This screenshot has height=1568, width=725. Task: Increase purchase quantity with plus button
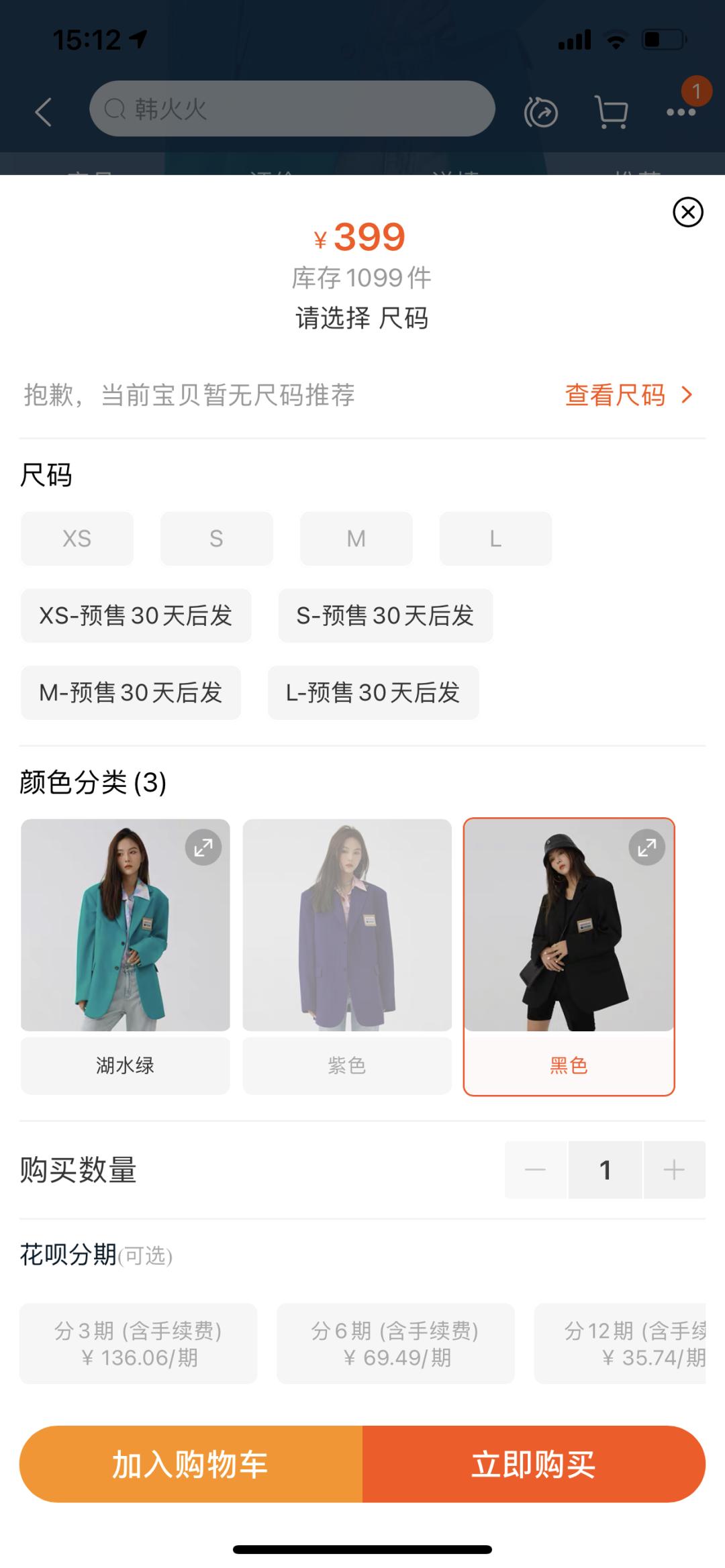pyautogui.click(x=674, y=1169)
